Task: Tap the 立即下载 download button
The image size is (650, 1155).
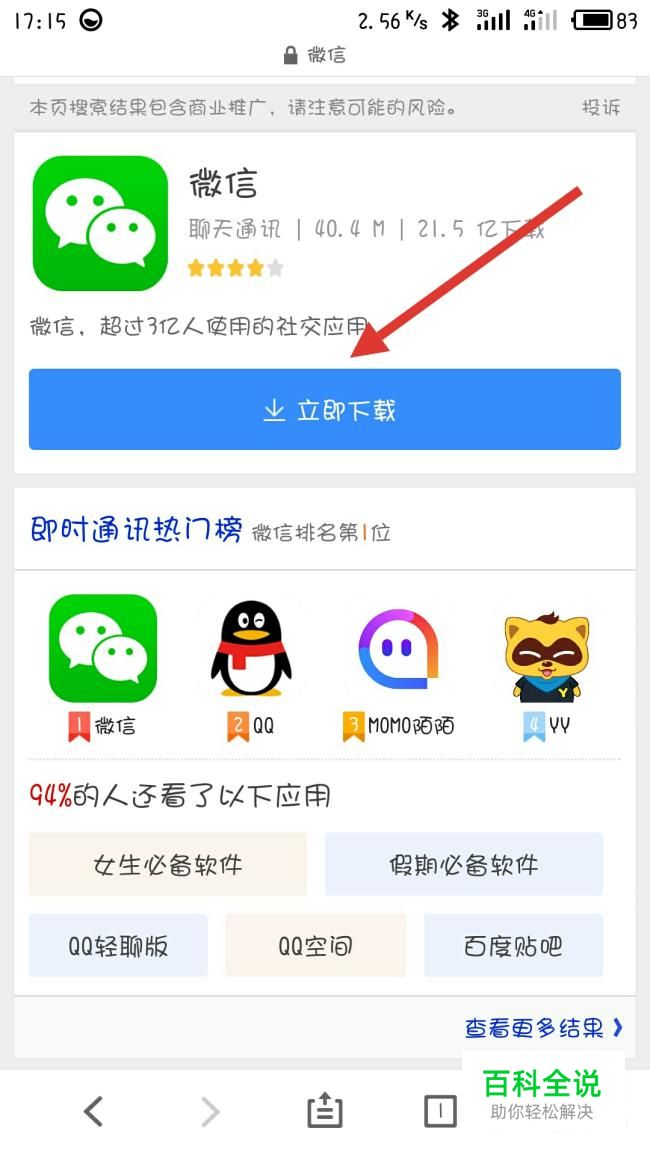Action: coord(324,410)
